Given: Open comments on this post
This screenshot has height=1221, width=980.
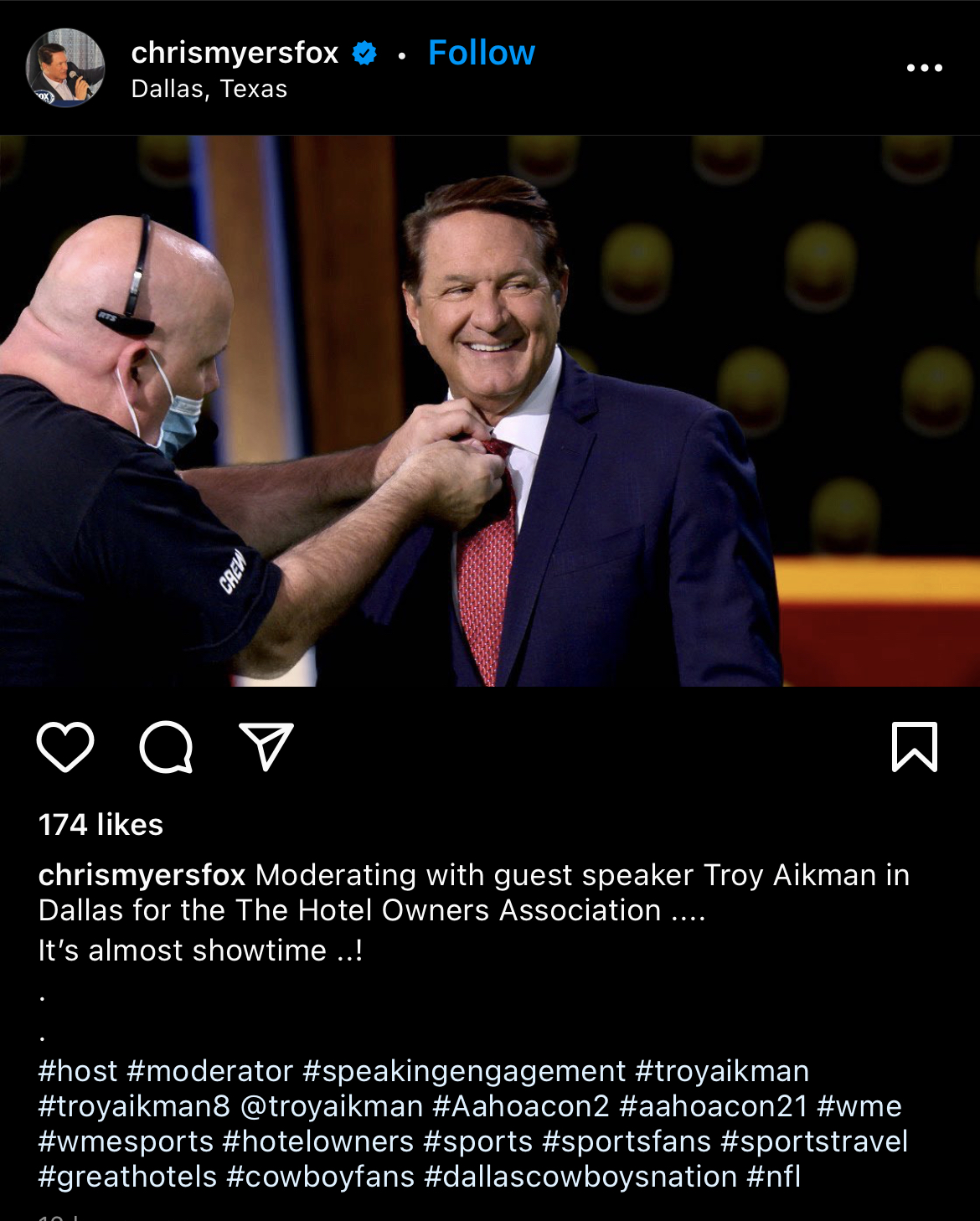Looking at the screenshot, I should pyautogui.click(x=166, y=746).
